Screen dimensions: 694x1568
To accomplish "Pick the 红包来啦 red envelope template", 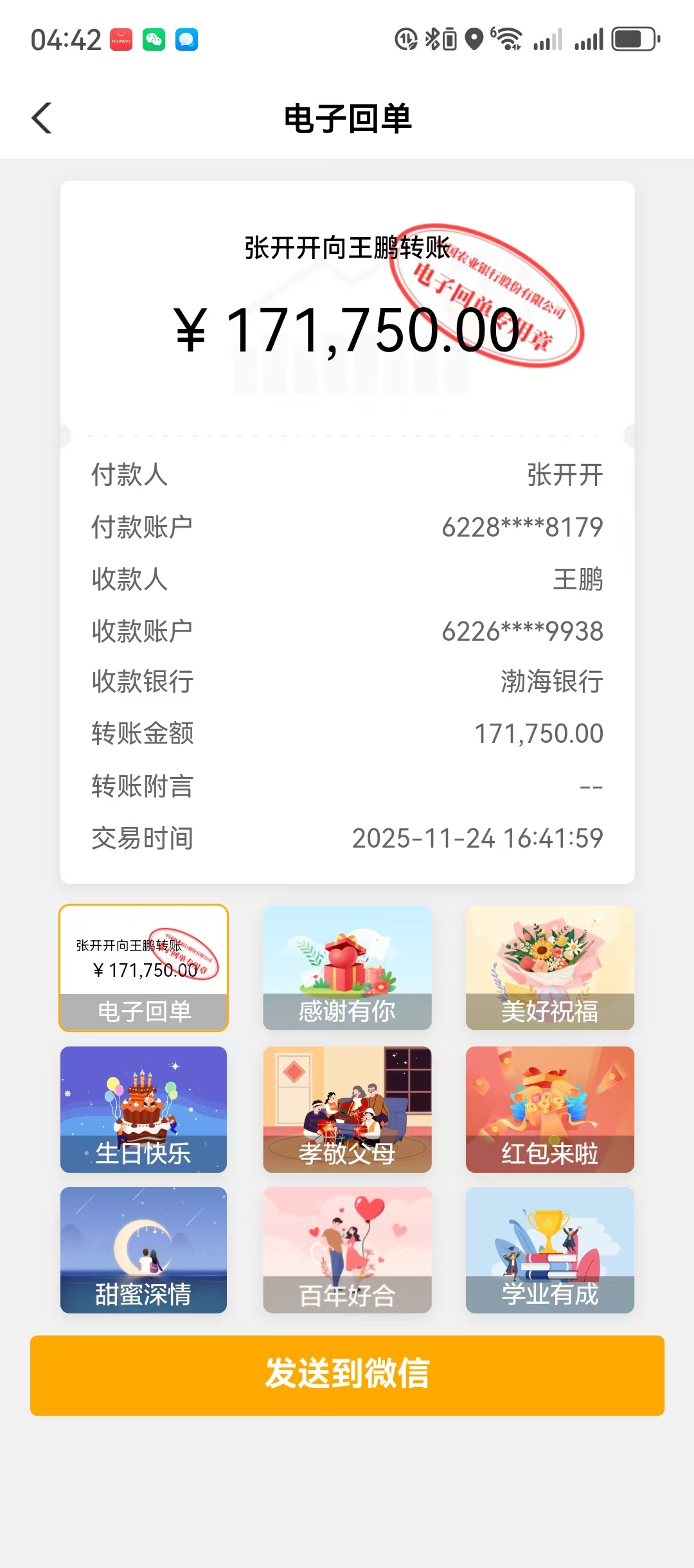I will pyautogui.click(x=550, y=1109).
